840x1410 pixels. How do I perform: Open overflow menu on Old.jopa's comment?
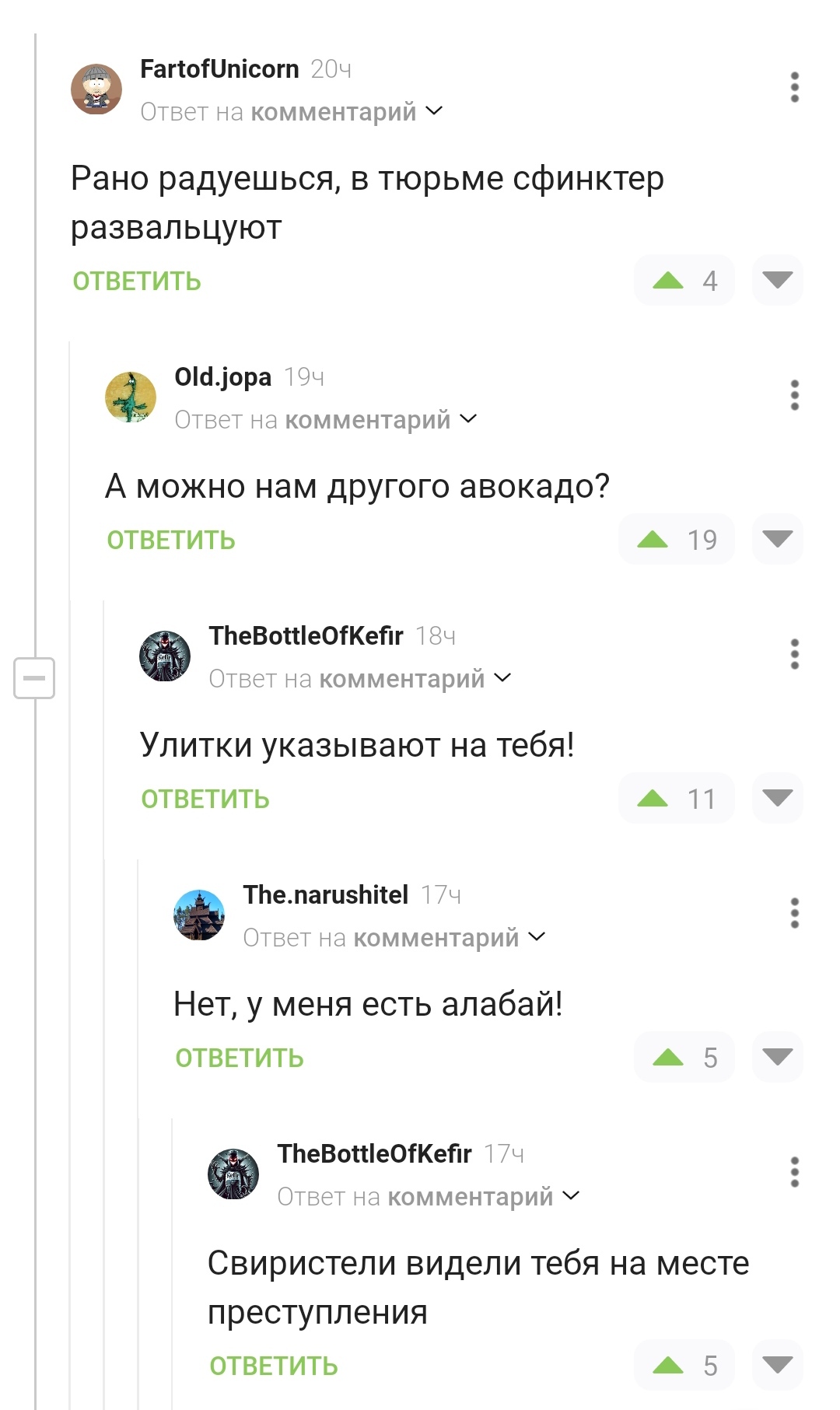[x=794, y=395]
